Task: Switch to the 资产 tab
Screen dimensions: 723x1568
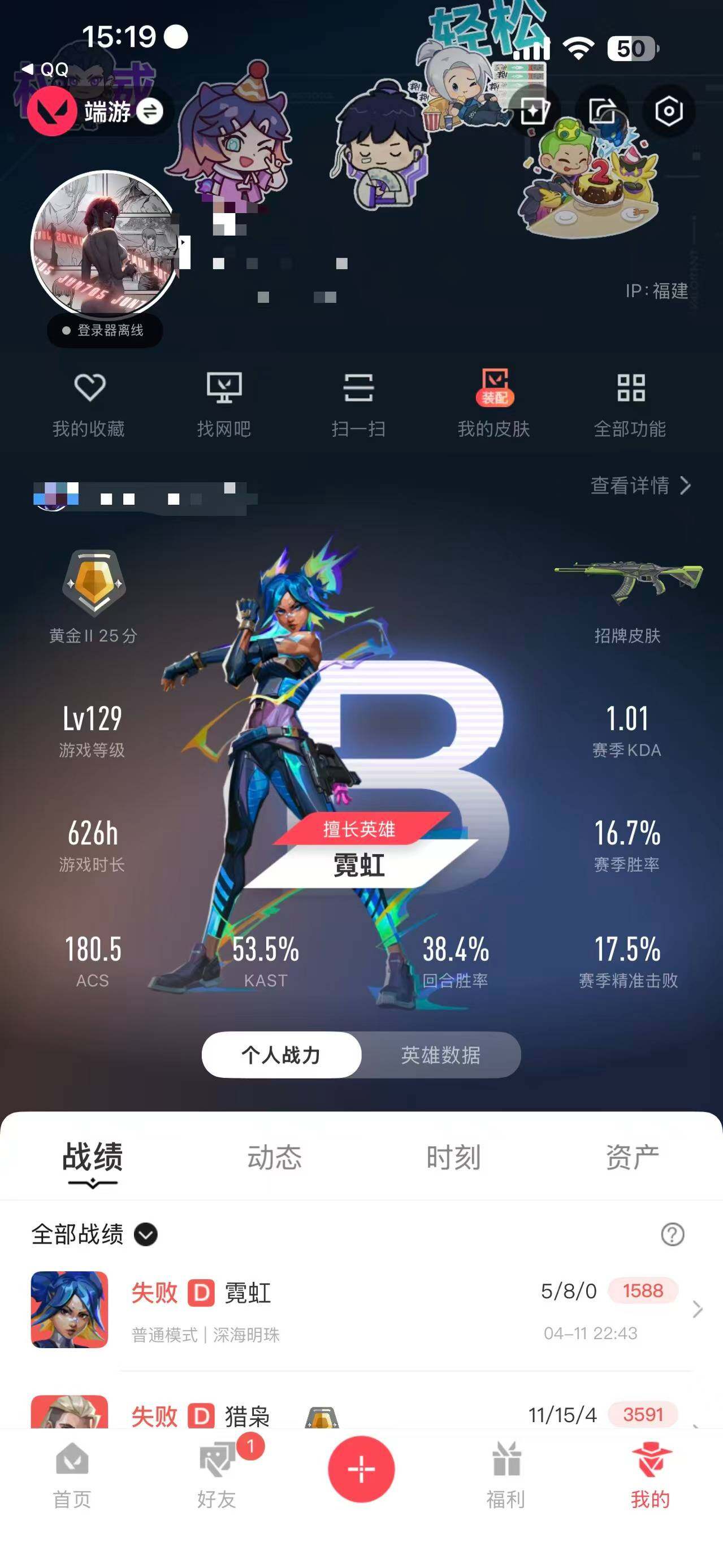Action: coord(633,1156)
